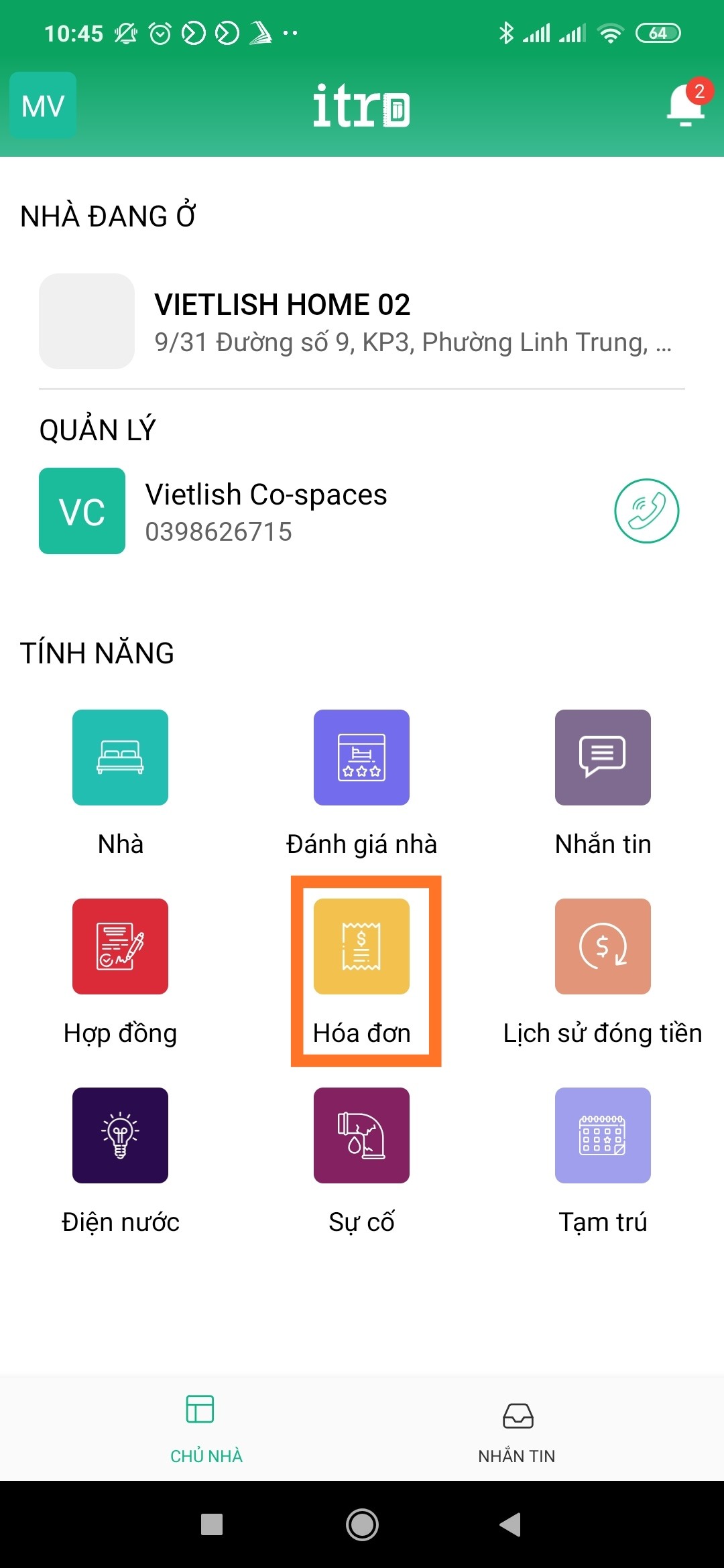The image size is (724, 1568).
Task: Go to the system home screen
Action: [362, 1525]
